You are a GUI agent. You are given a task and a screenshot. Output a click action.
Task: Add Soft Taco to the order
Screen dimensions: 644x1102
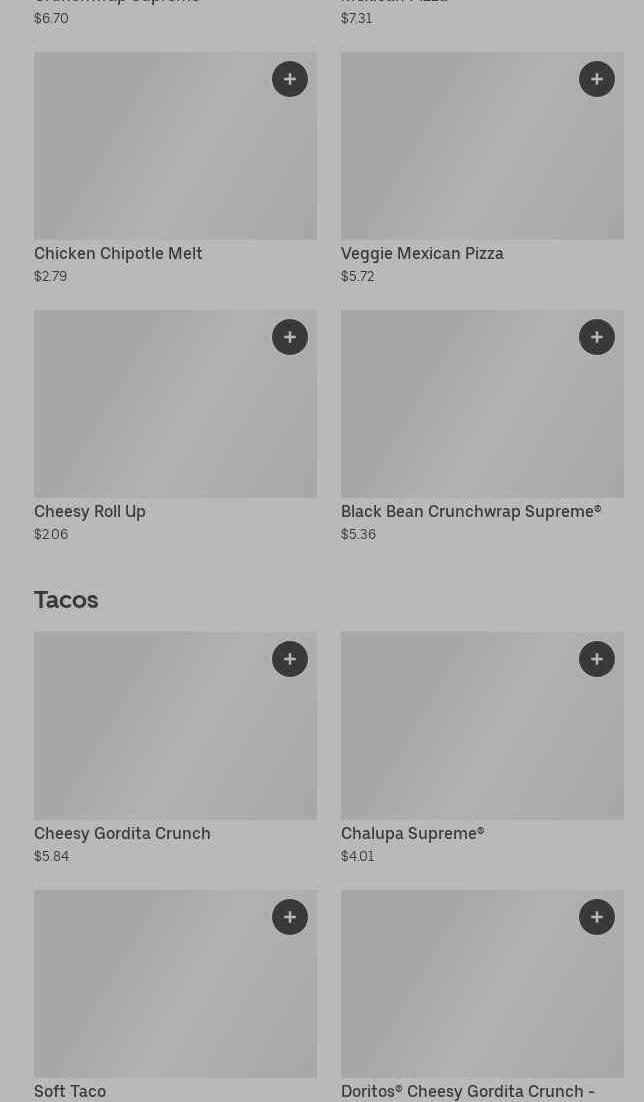tap(290, 917)
